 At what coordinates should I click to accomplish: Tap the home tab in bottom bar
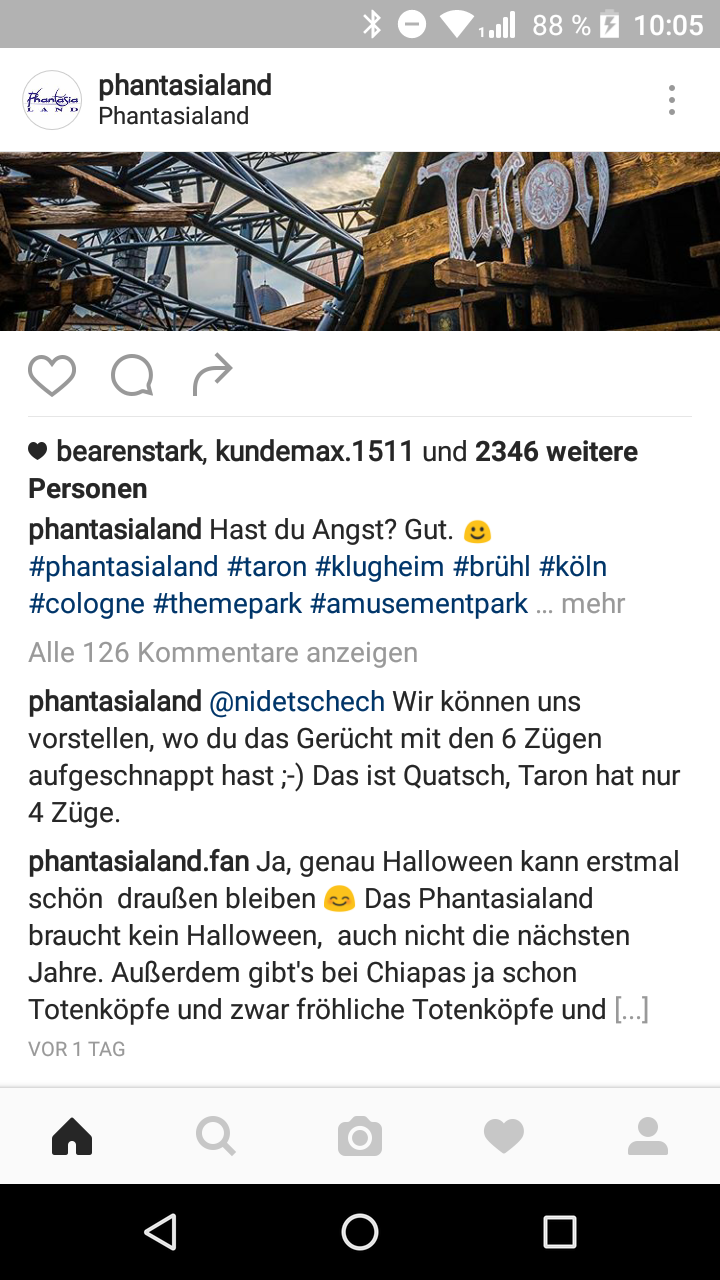pyautogui.click(x=72, y=1137)
